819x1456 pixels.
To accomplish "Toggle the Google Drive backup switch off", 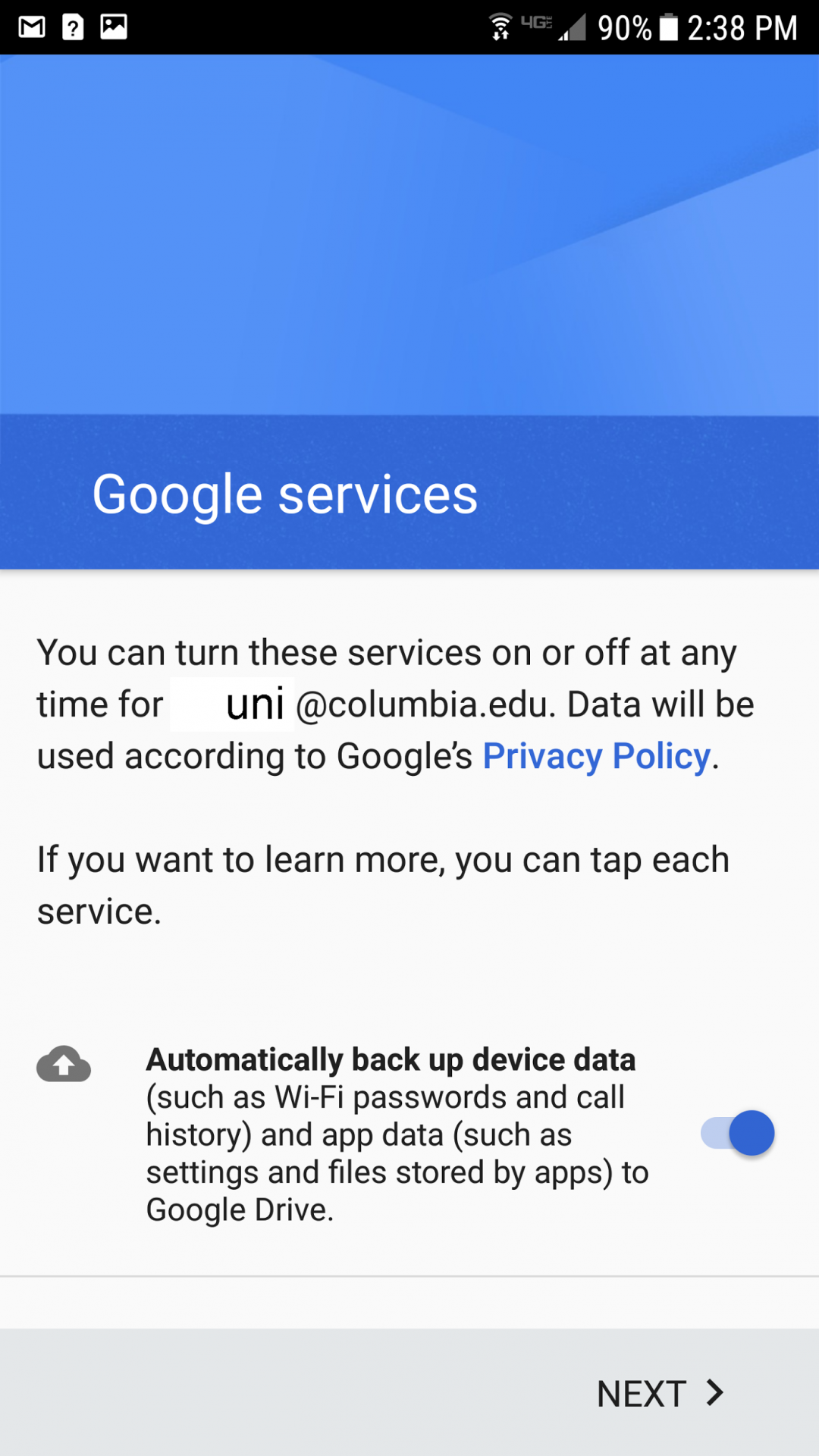I will pos(730,1133).
